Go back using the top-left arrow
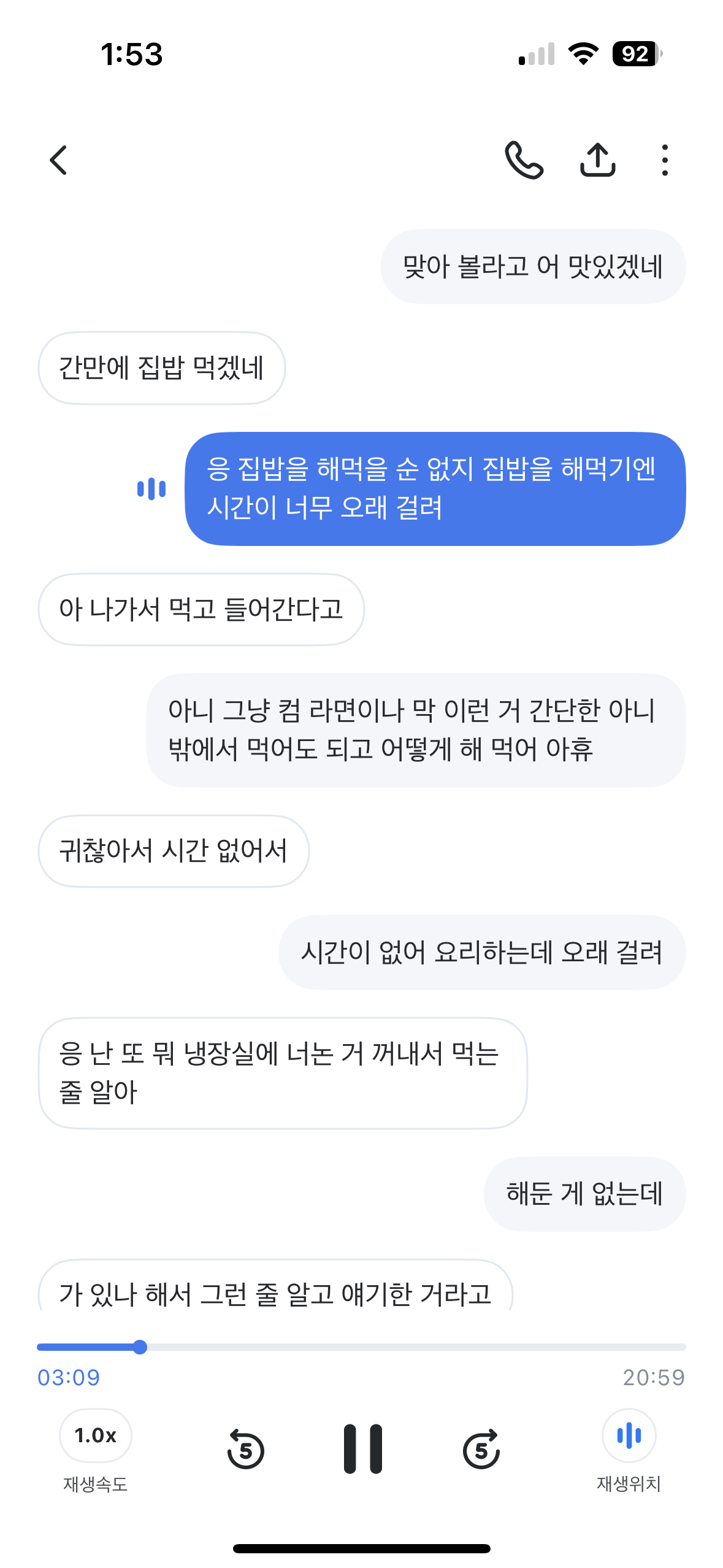This screenshot has width=723, height=1568. pos(59,161)
